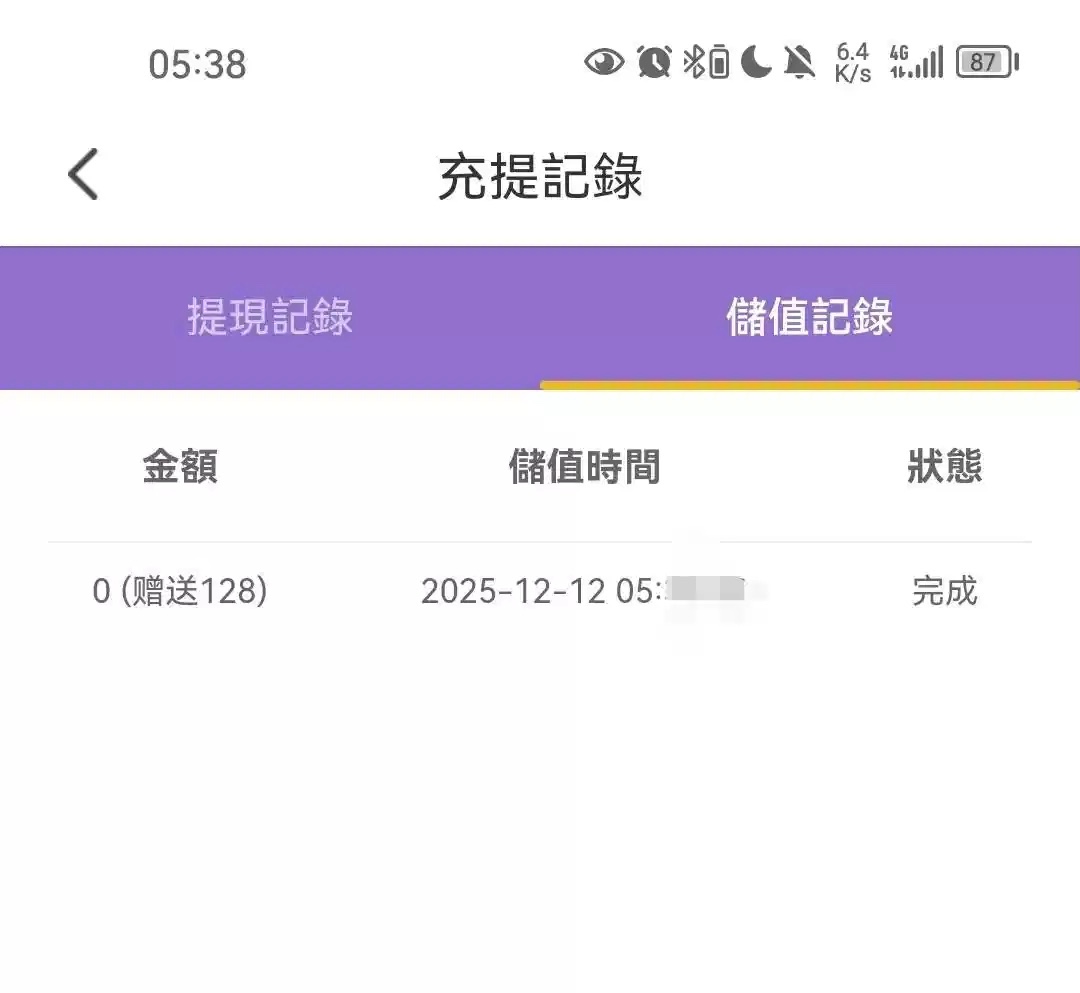Image resolution: width=1080 pixels, height=993 pixels.
Task: Go back from 充提記錄 page
Action: tap(84, 175)
